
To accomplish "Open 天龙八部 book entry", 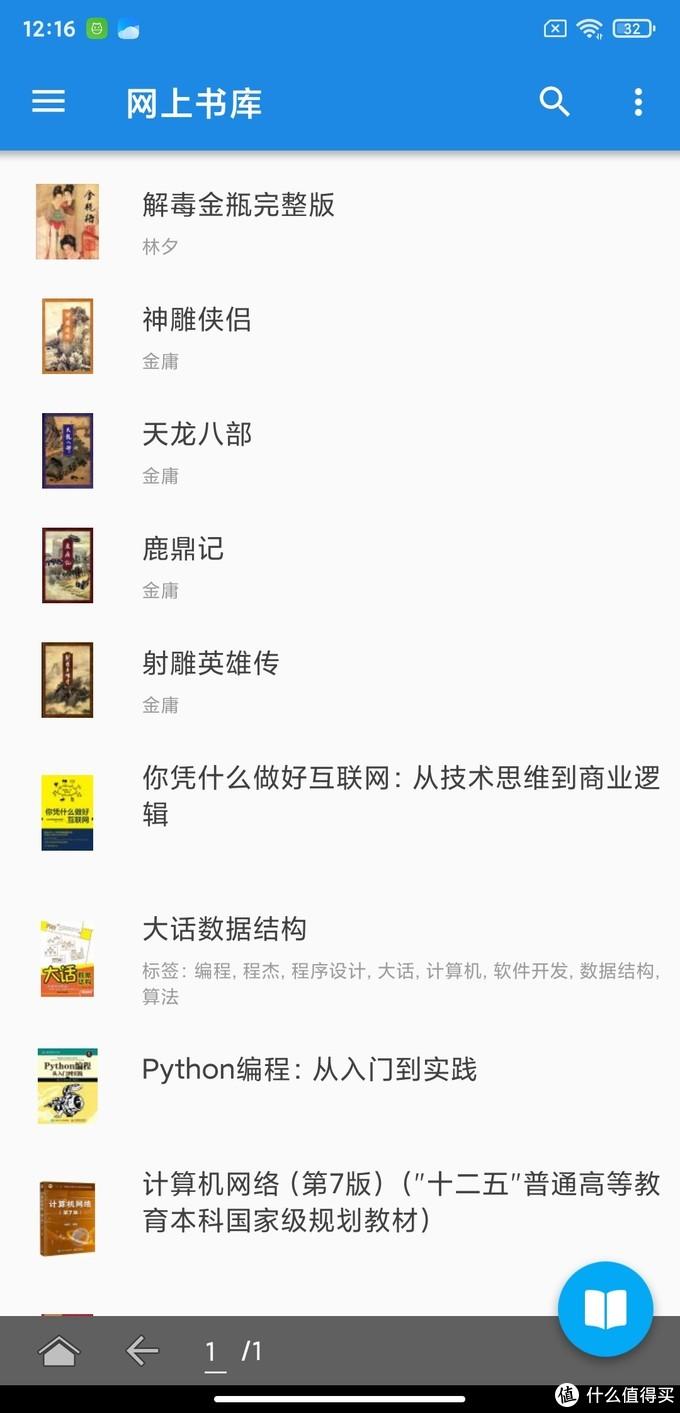I will click(197, 435).
